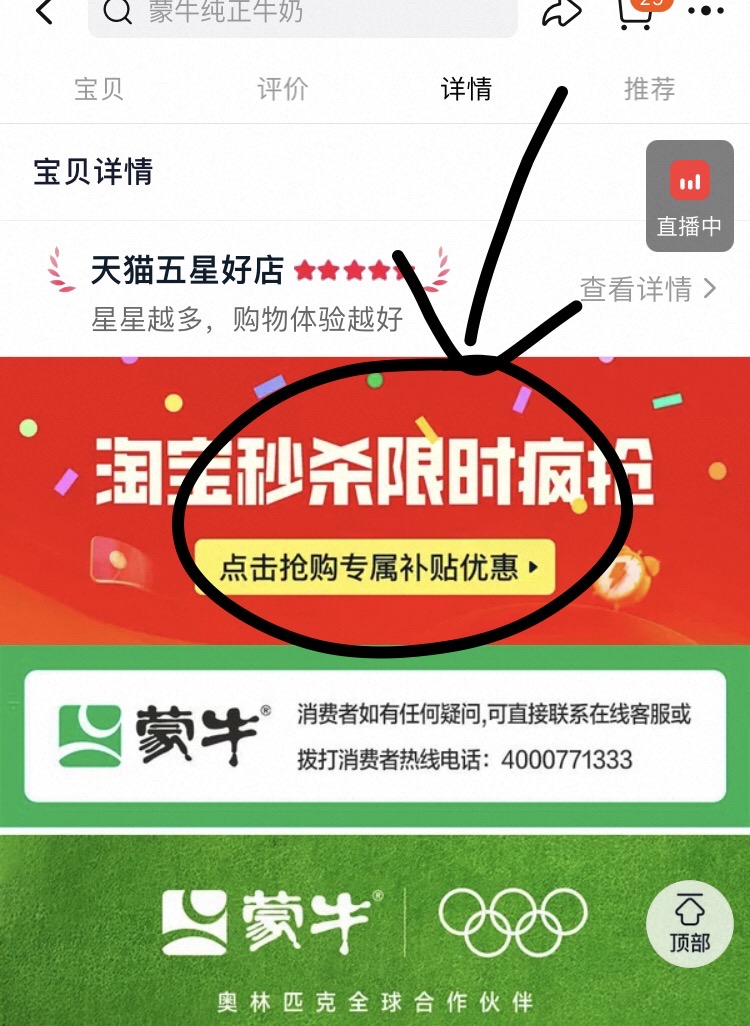Viewport: 750px width, 1026px height.
Task: Open the three-dot overflow menu
Action: click(707, 12)
